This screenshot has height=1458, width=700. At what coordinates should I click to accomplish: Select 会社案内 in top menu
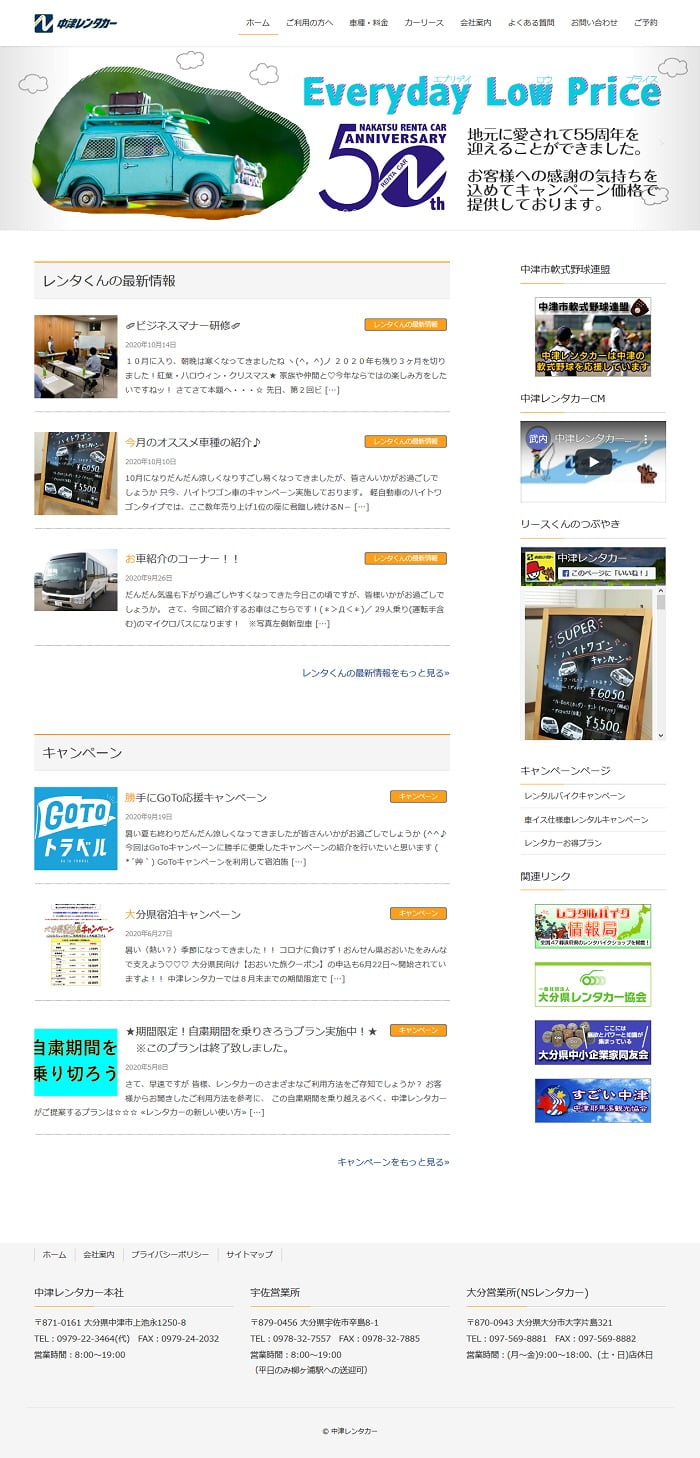[x=475, y=22]
